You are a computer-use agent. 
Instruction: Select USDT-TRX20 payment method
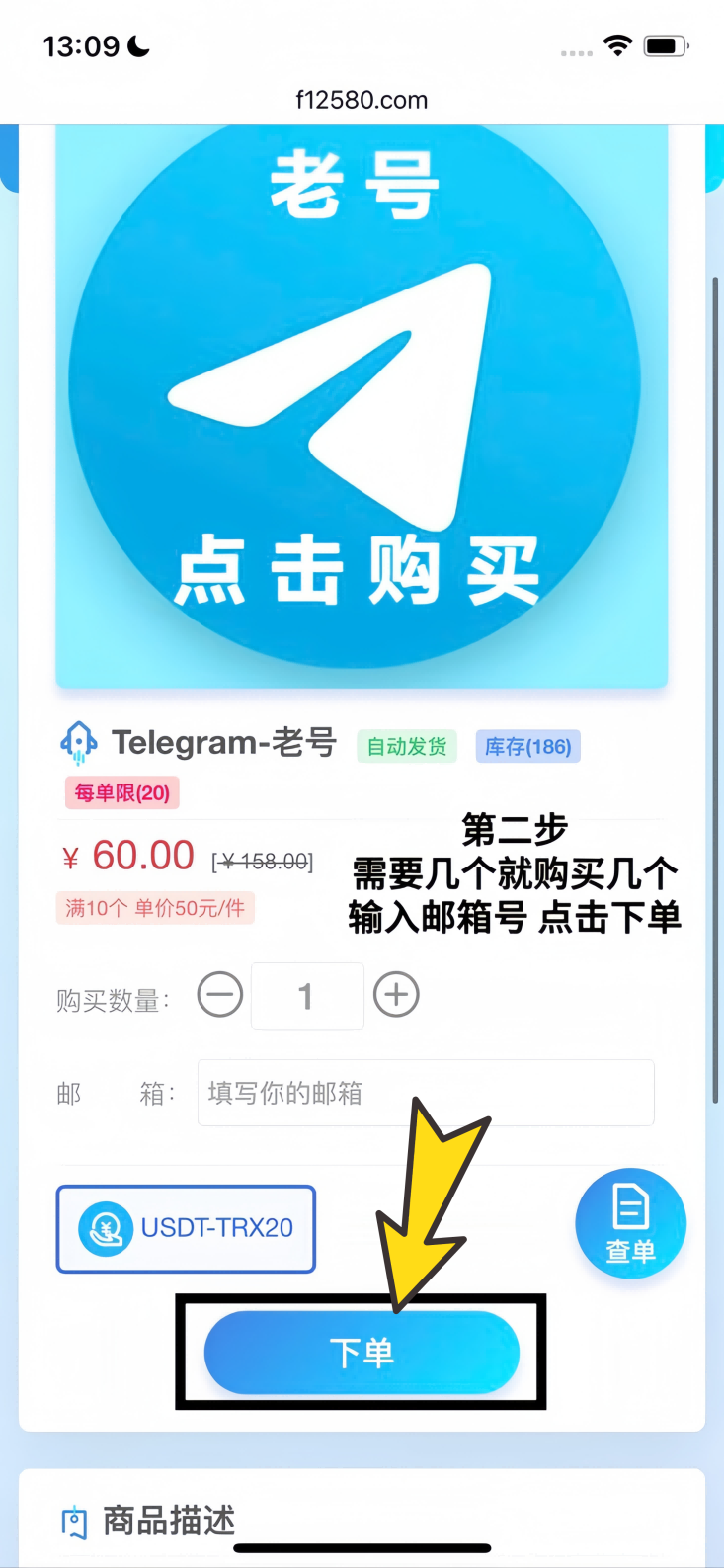point(186,1228)
